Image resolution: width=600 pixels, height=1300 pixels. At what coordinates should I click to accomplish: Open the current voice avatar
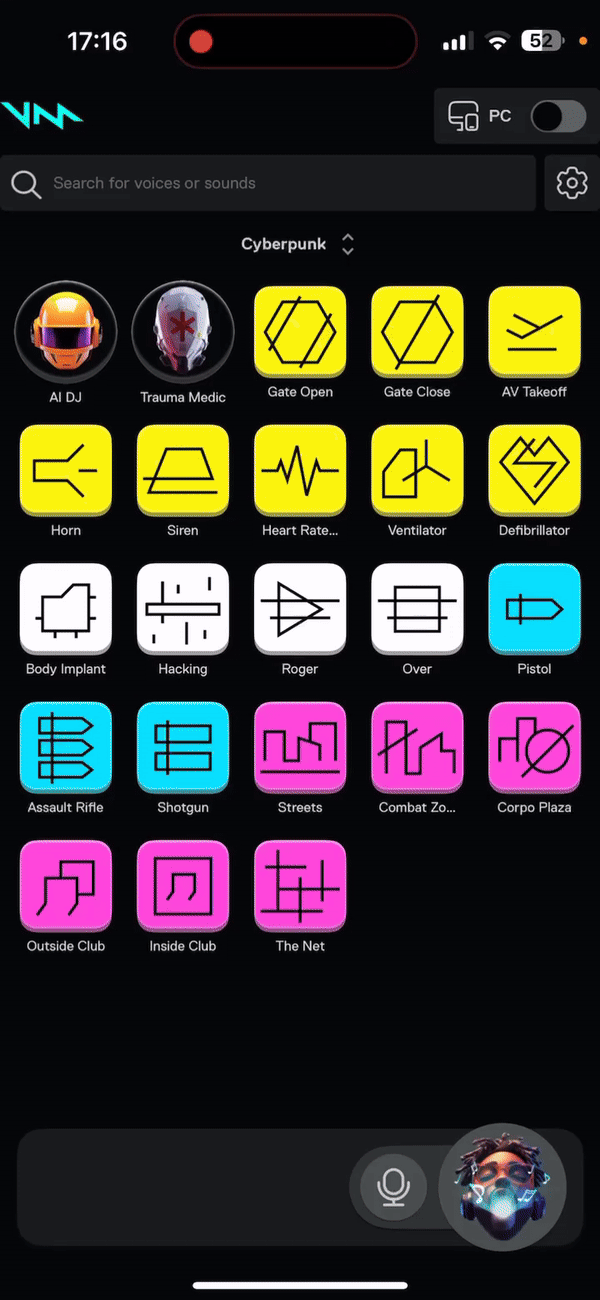503,1187
